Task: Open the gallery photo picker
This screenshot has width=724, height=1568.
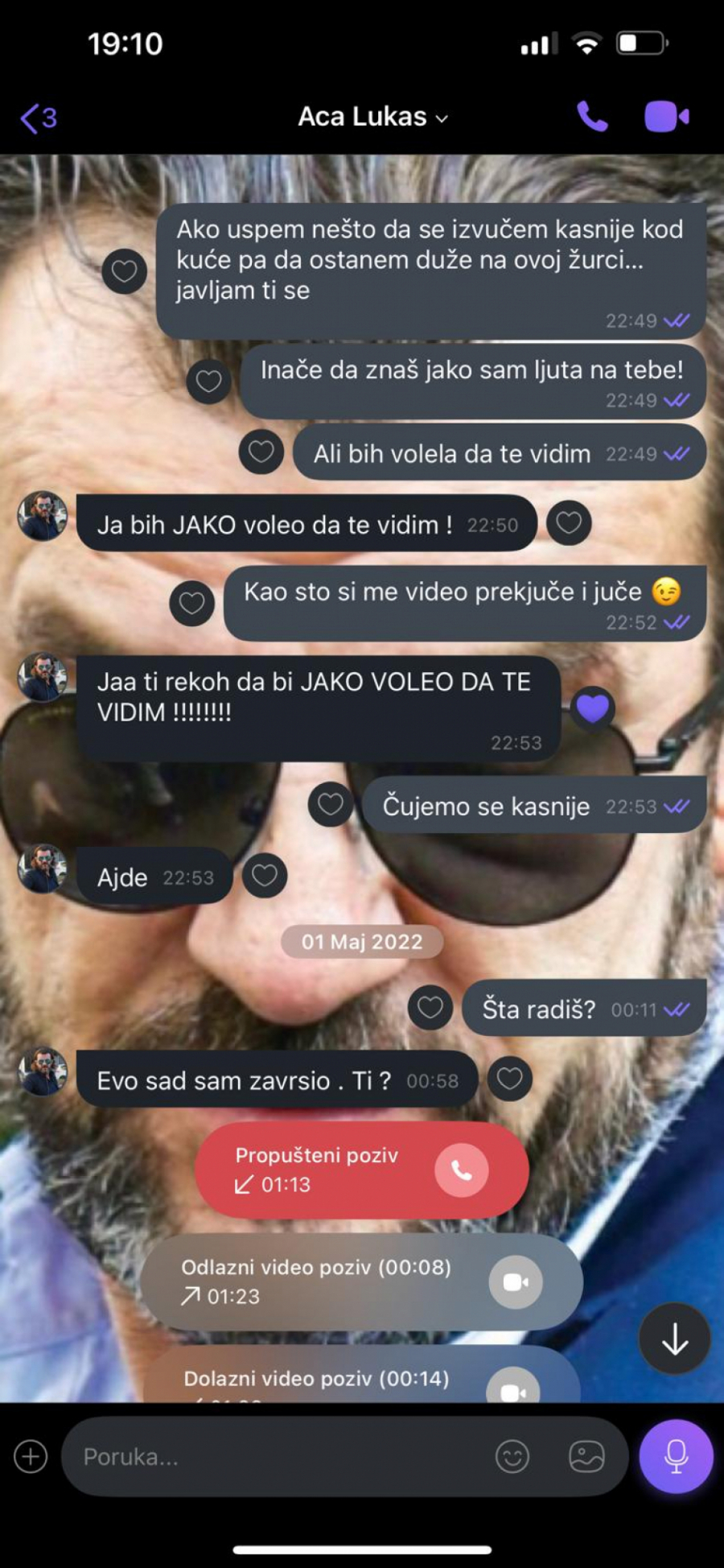Action: point(586,1456)
